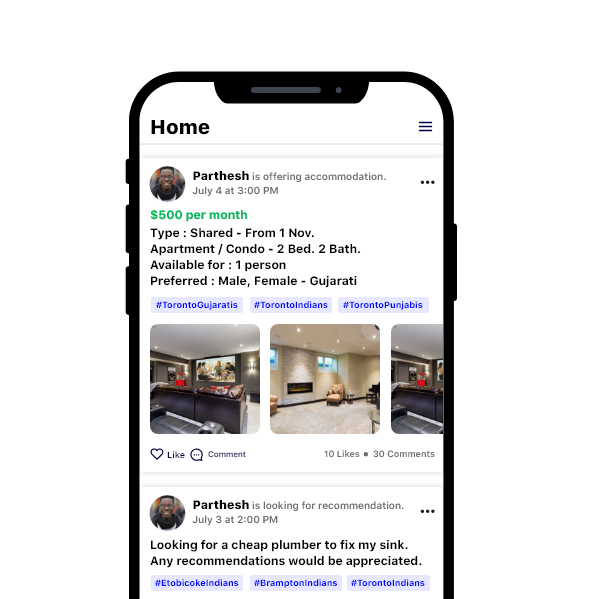This screenshot has width=600, height=599.
Task: Select the #BramptonIndians hashtag chip
Action: coord(294,583)
